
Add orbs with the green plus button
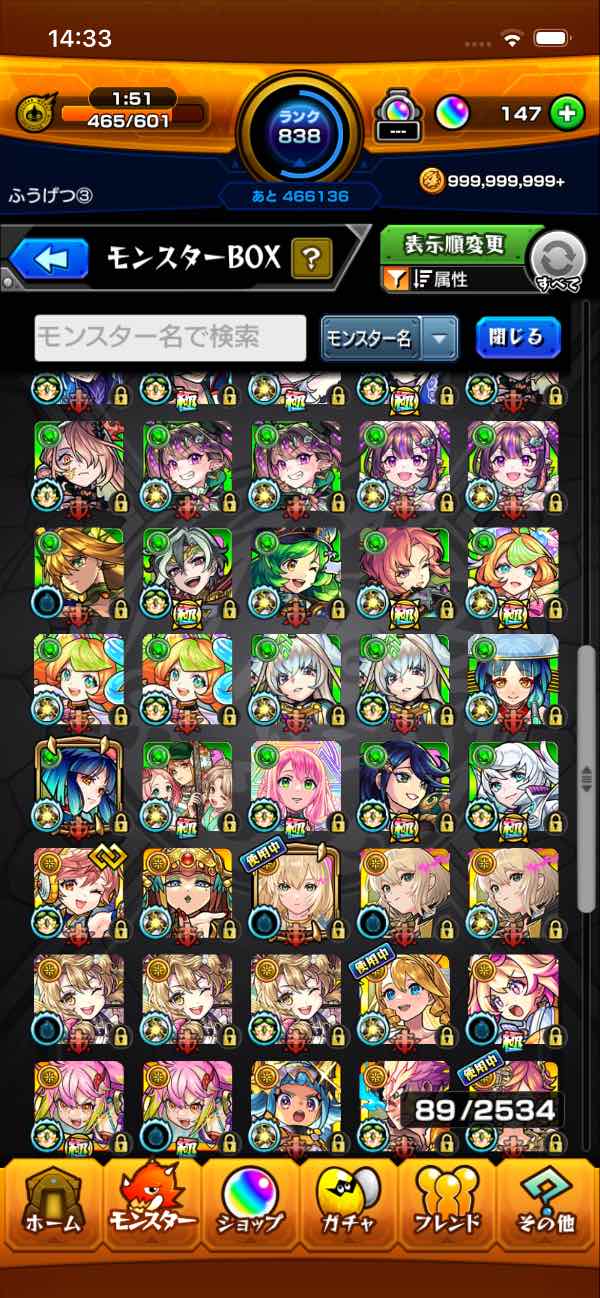tap(566, 113)
